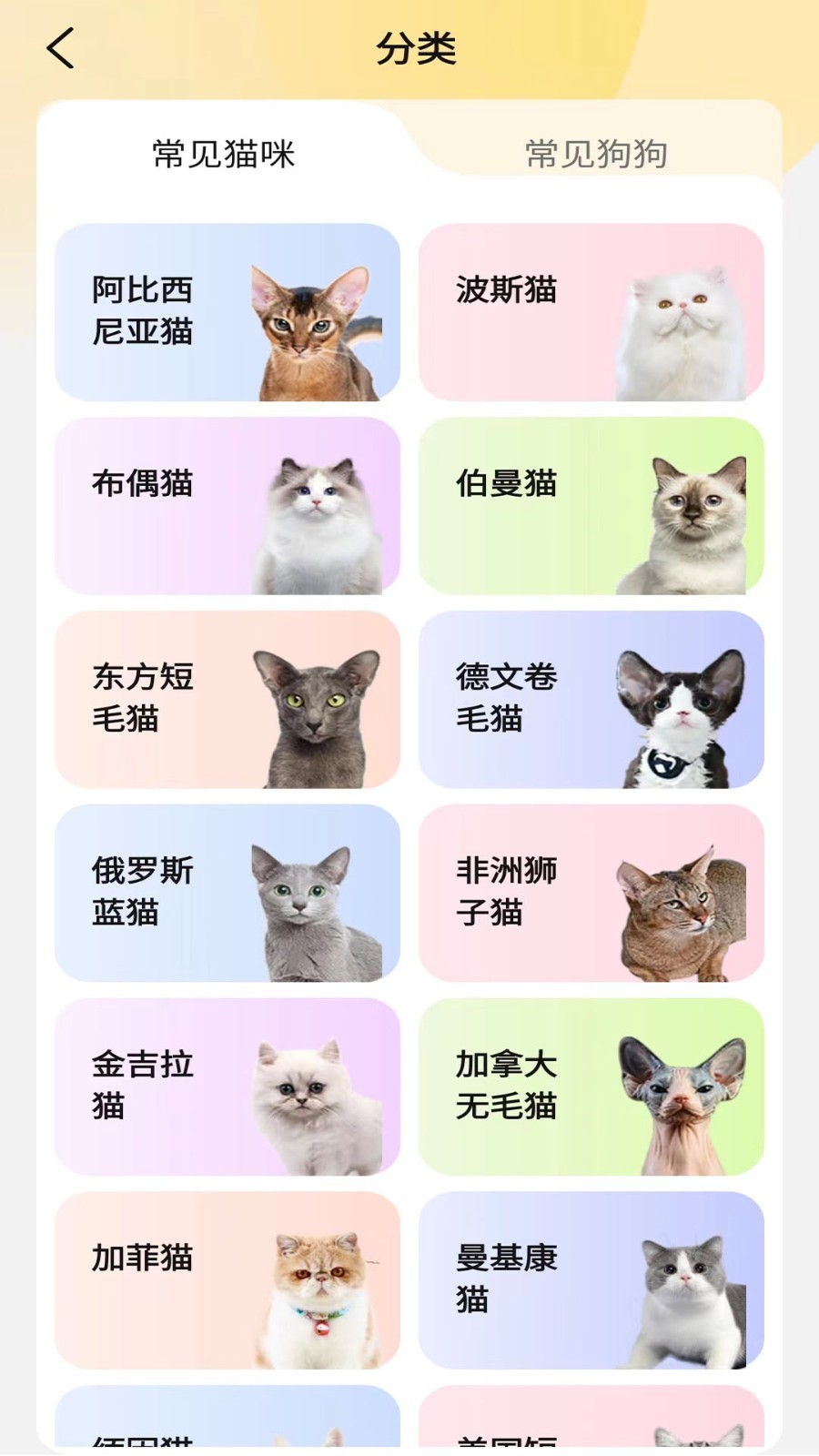Image resolution: width=819 pixels, height=1456 pixels.
Task: Open the 加拿大无毛猫 card
Action: [591, 1087]
